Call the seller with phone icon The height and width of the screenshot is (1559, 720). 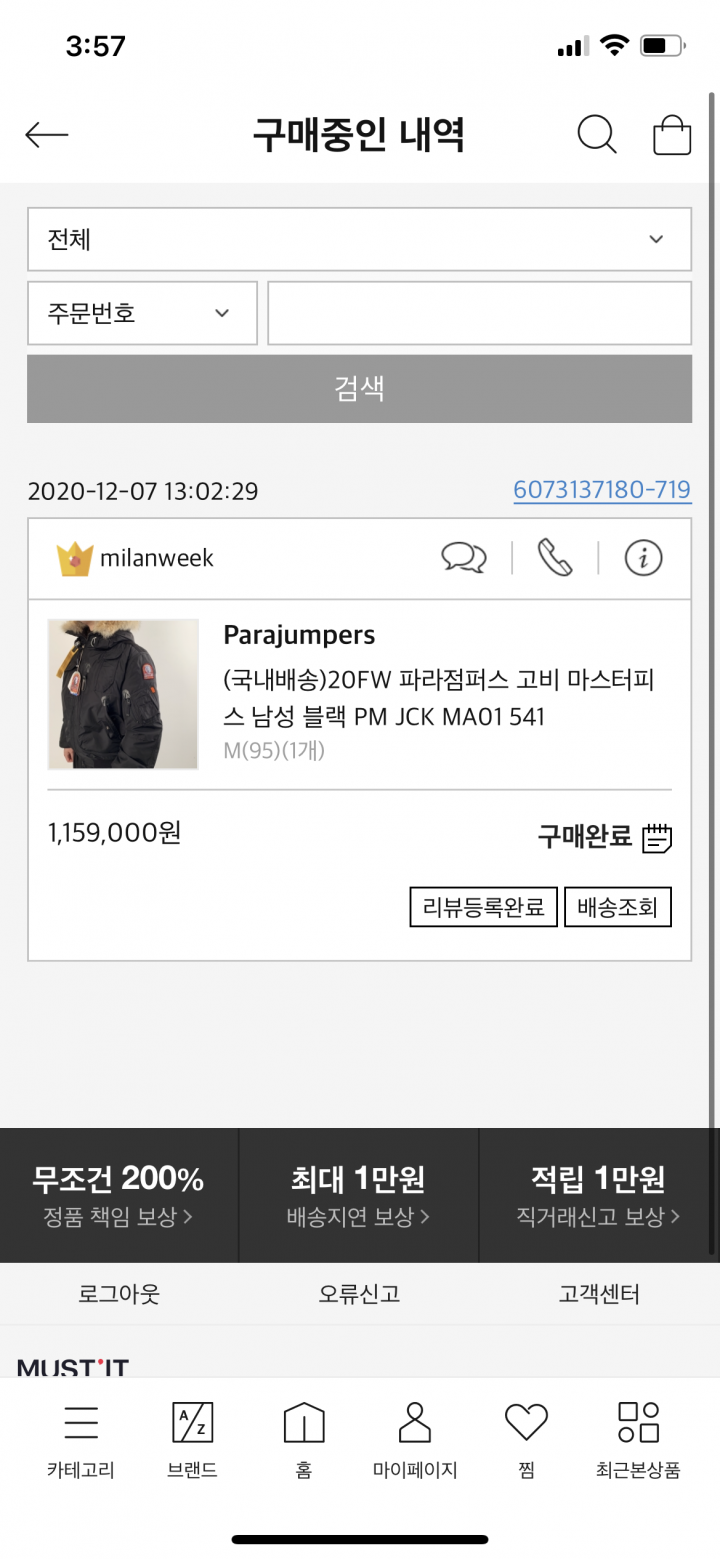tap(555, 558)
